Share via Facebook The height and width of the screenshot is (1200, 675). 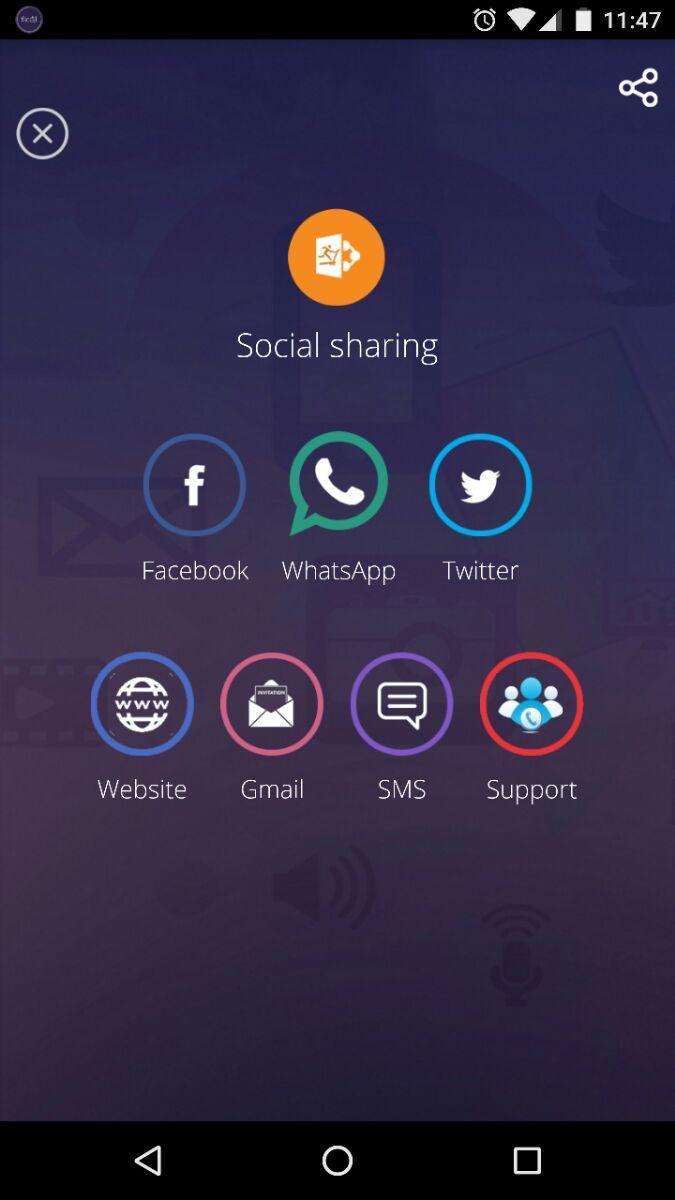[194, 486]
